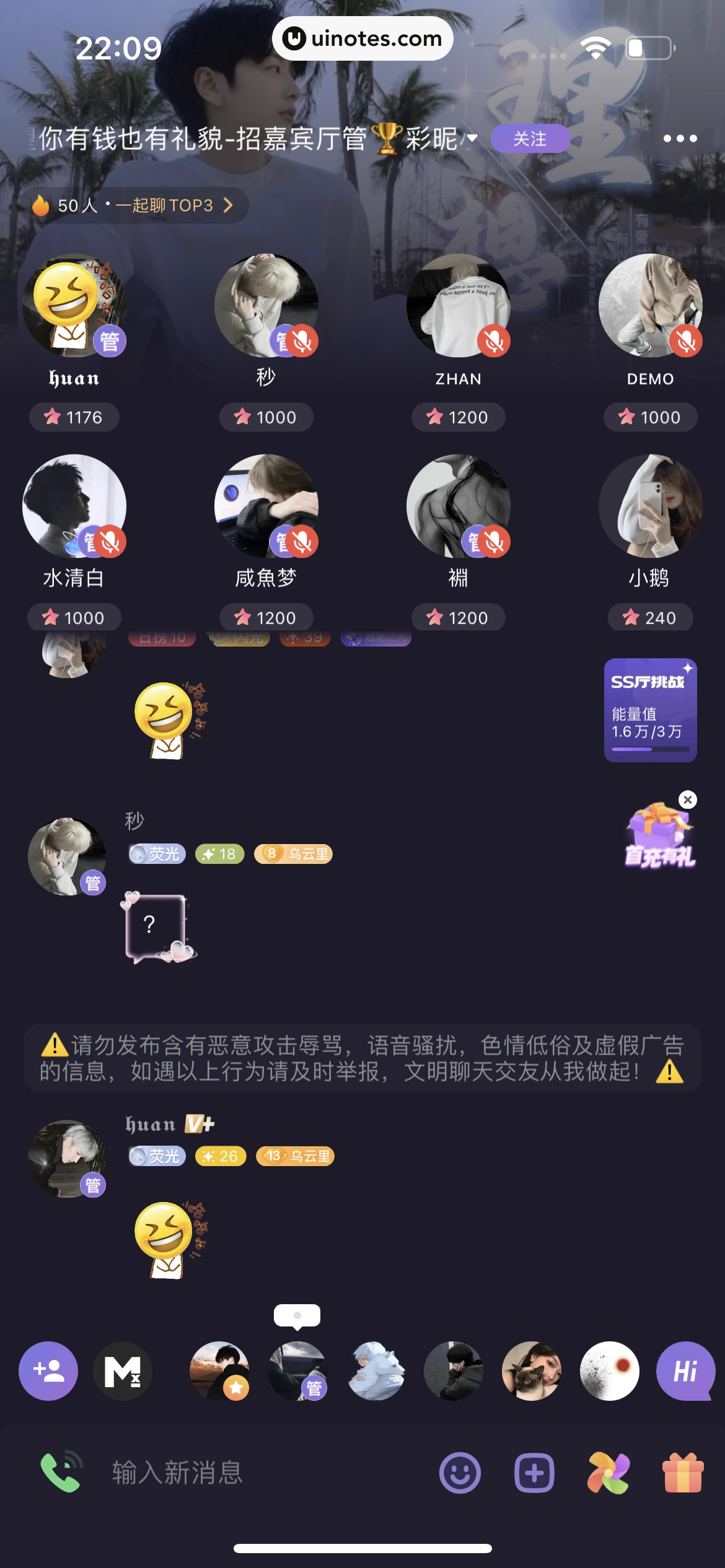Open the SS厅挑战 challenge panel
The height and width of the screenshot is (1568, 725).
[x=650, y=680]
